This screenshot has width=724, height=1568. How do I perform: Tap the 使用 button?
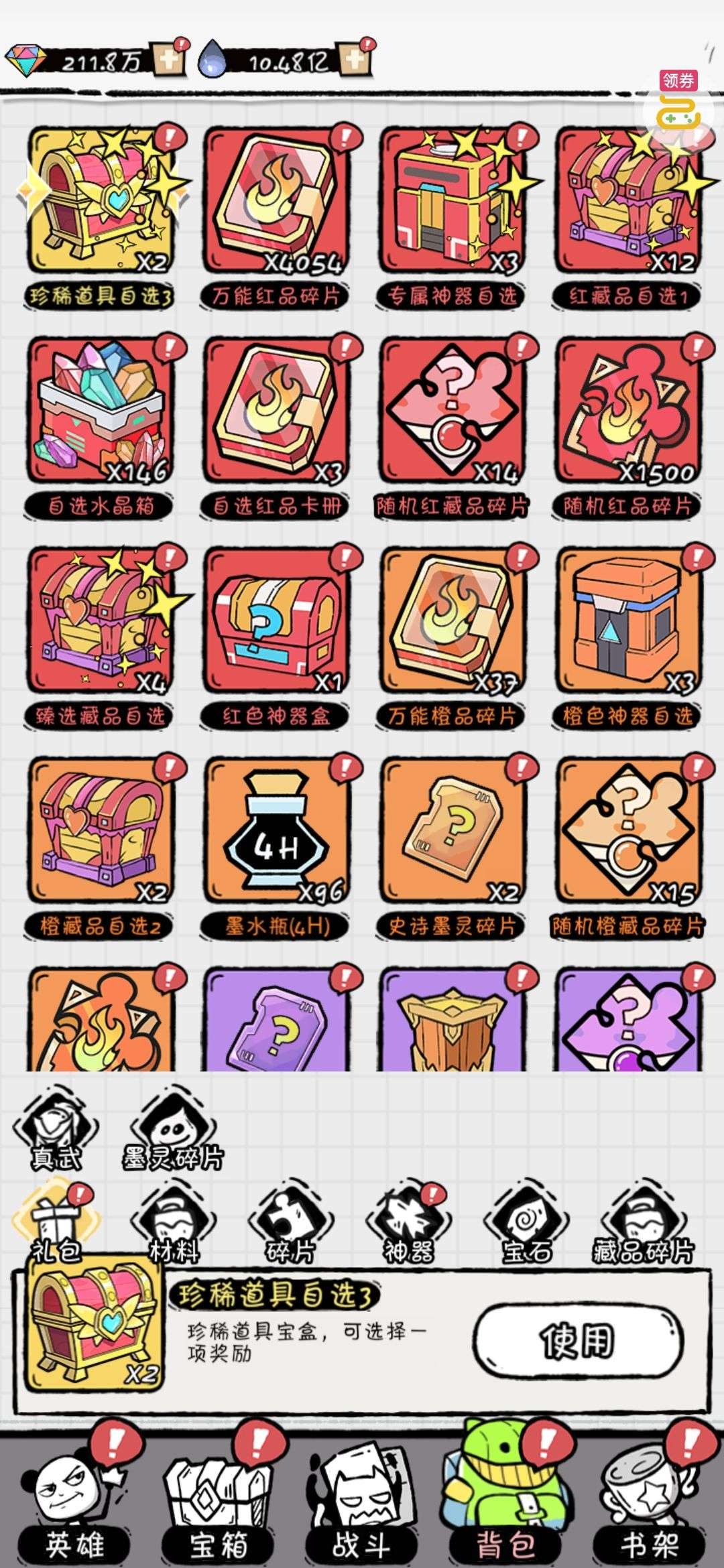coord(577,1341)
